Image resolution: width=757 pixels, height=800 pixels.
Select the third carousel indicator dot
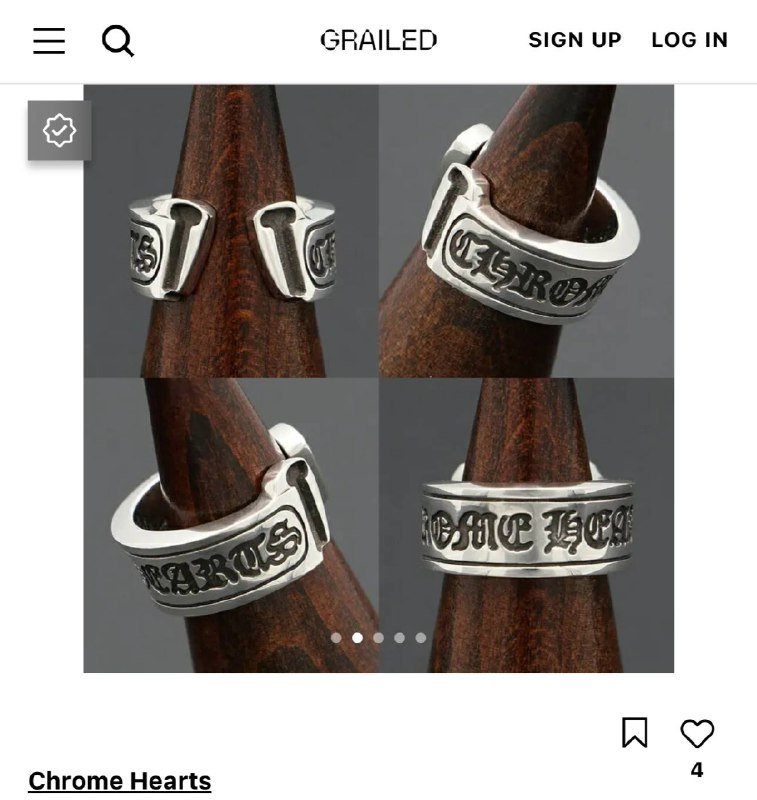click(x=378, y=637)
